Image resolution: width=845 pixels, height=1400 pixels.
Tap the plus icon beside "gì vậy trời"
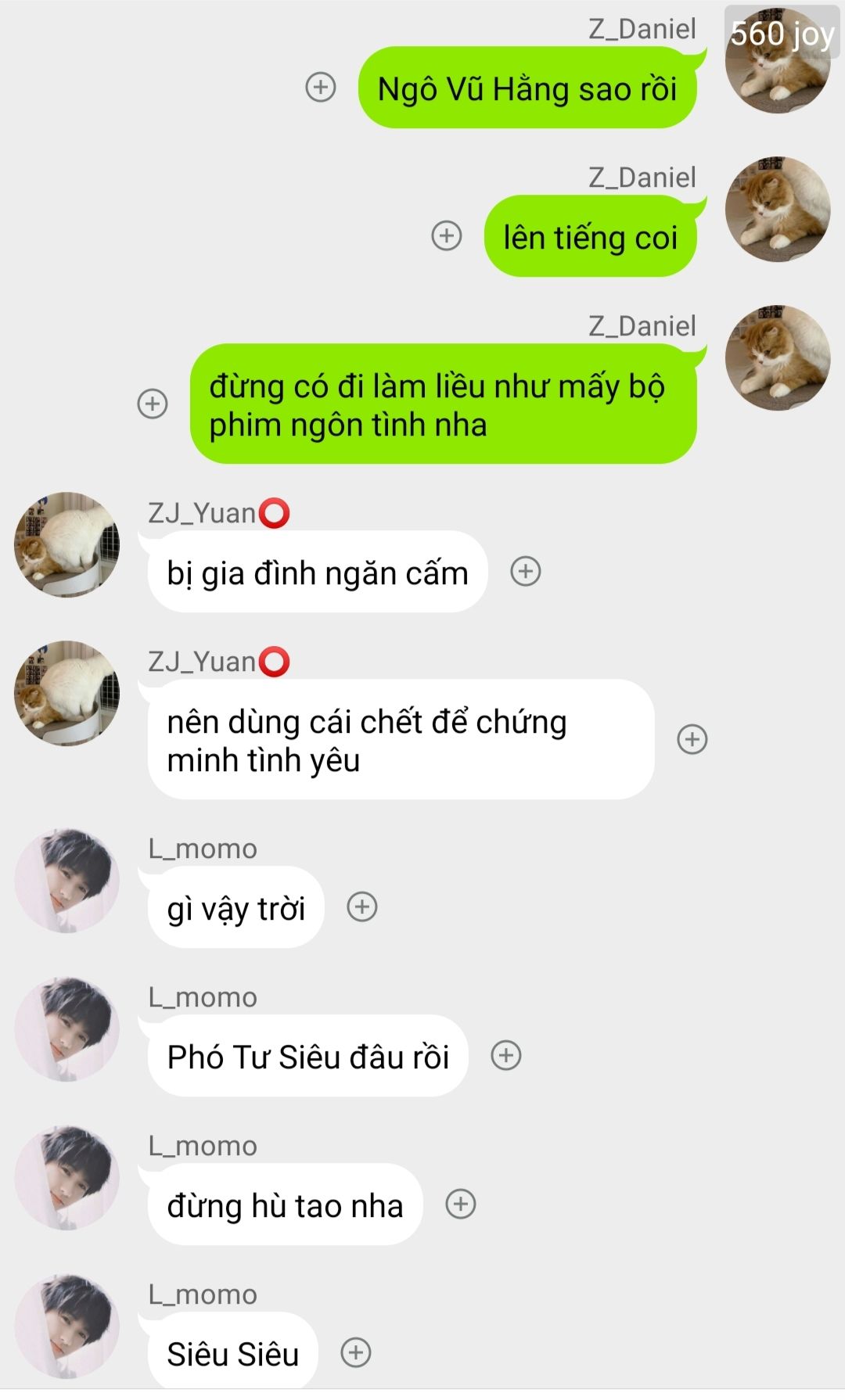point(362,907)
